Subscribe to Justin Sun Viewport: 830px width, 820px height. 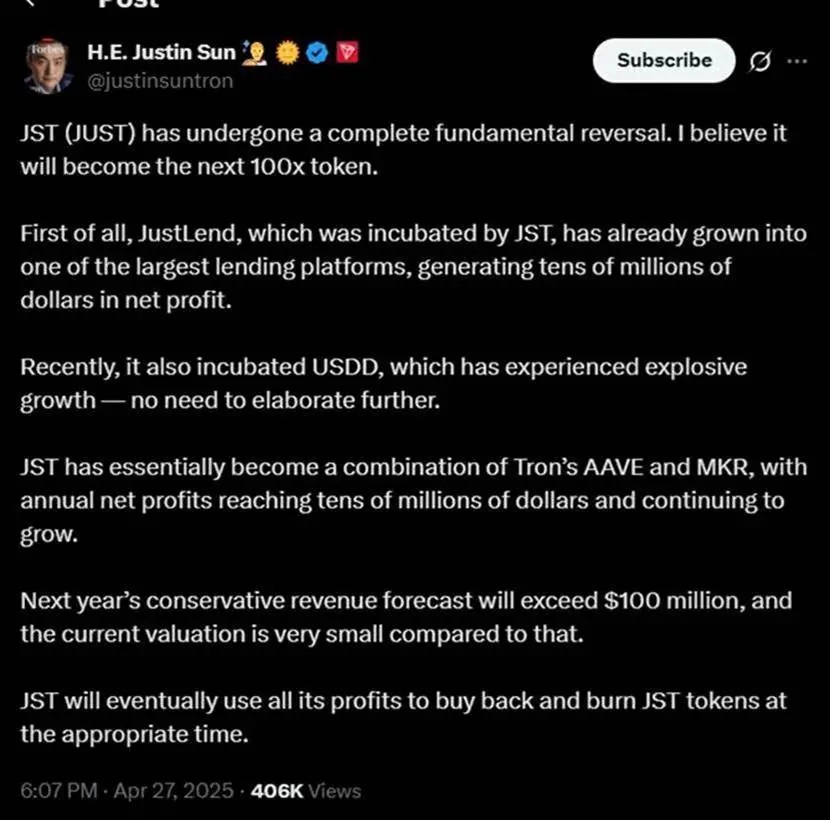click(664, 61)
